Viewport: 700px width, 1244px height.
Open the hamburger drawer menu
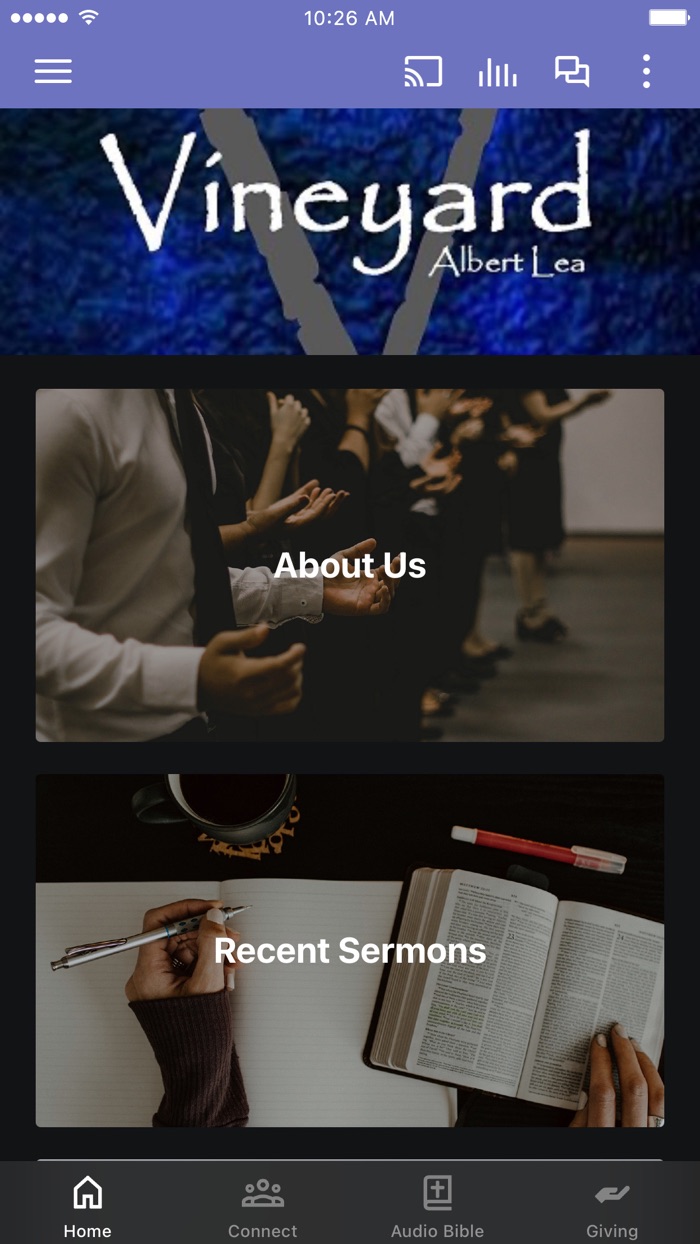[53, 71]
